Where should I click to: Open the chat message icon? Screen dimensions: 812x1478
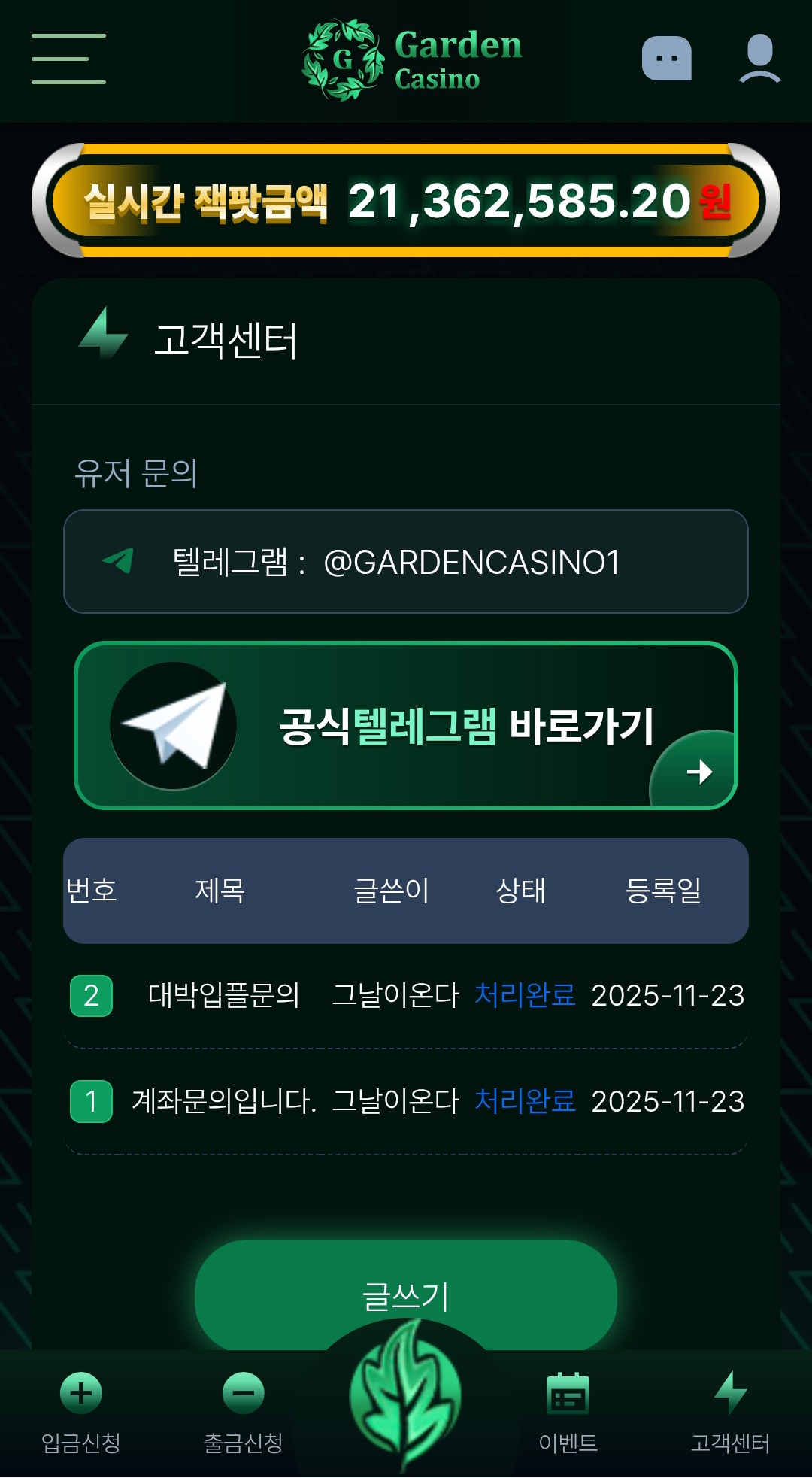(x=666, y=59)
